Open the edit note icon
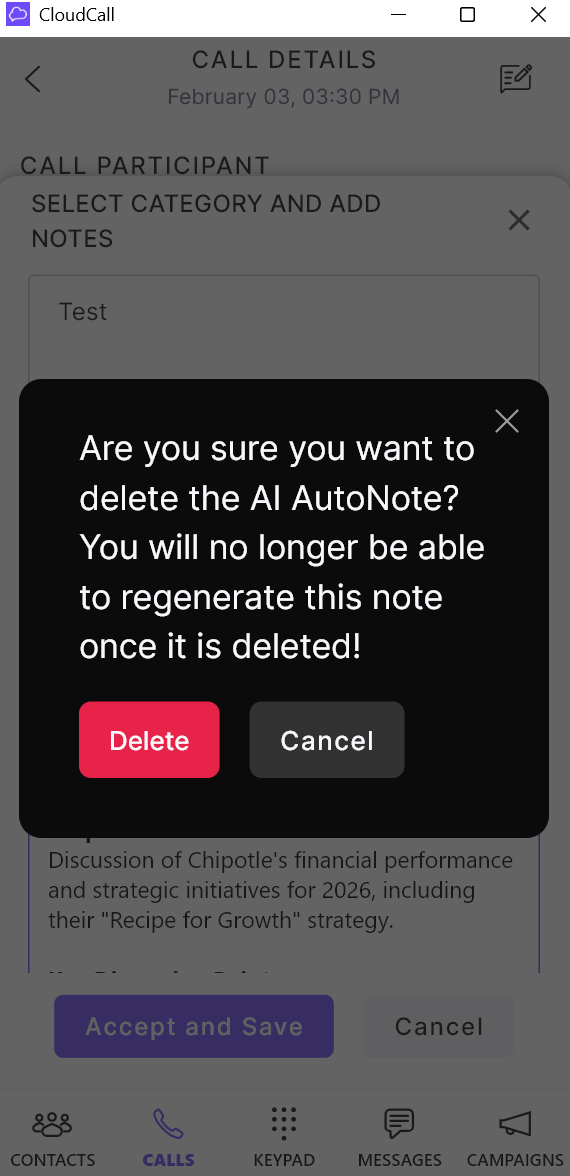Viewport: 570px width, 1176px height. (516, 78)
